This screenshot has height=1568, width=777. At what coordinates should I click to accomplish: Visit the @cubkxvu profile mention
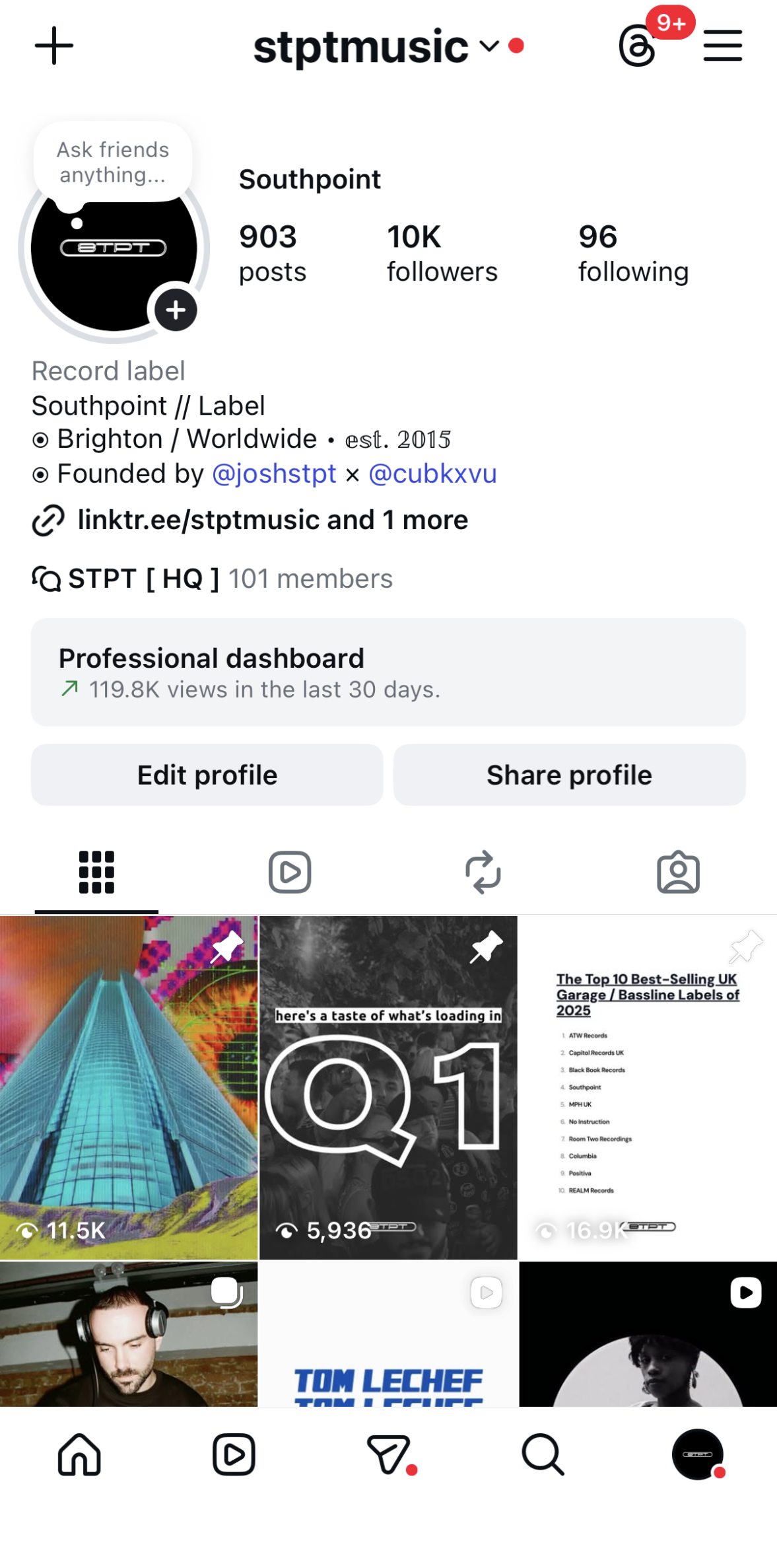point(432,474)
